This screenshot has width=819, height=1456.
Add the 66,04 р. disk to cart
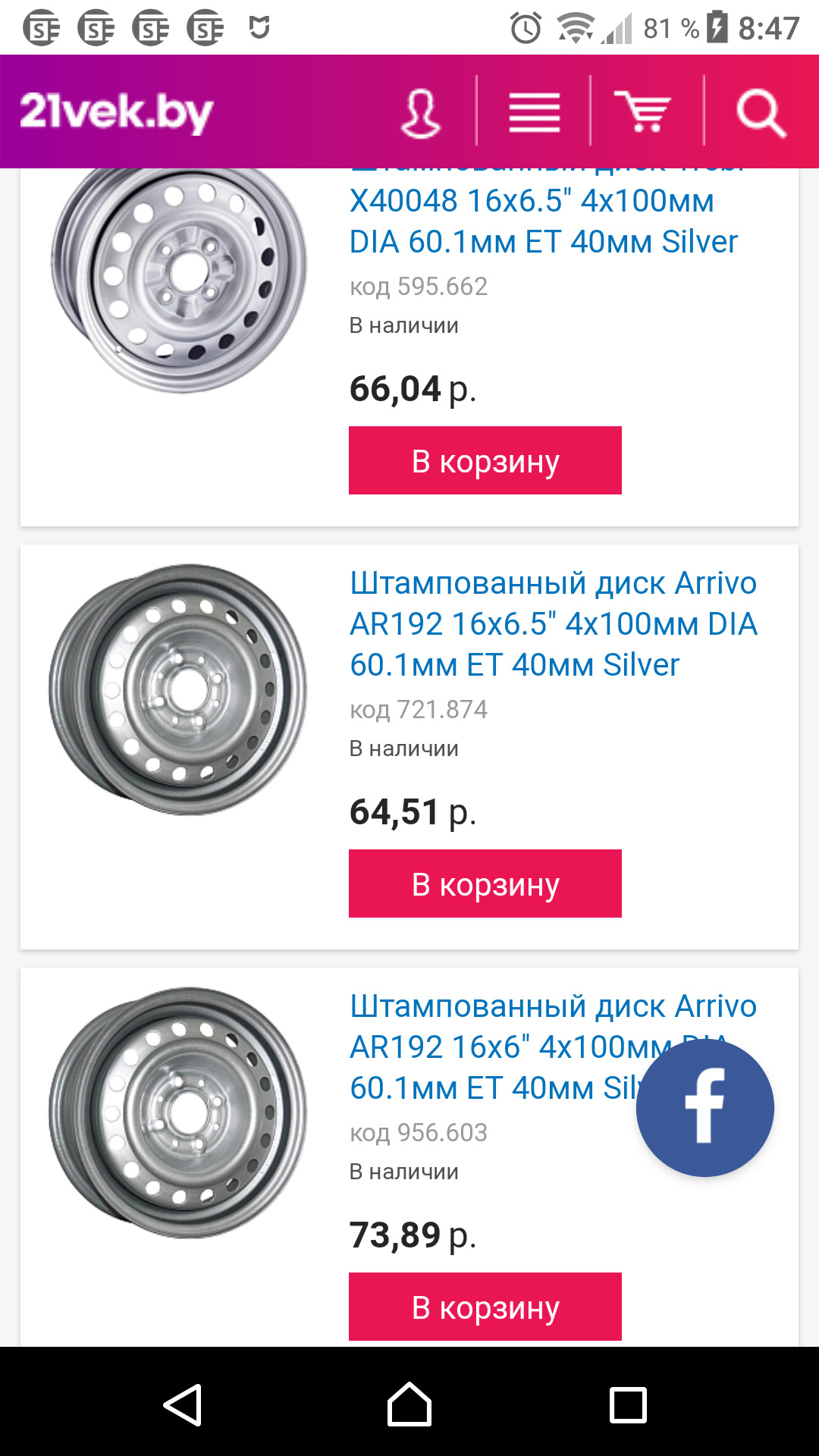tap(485, 460)
